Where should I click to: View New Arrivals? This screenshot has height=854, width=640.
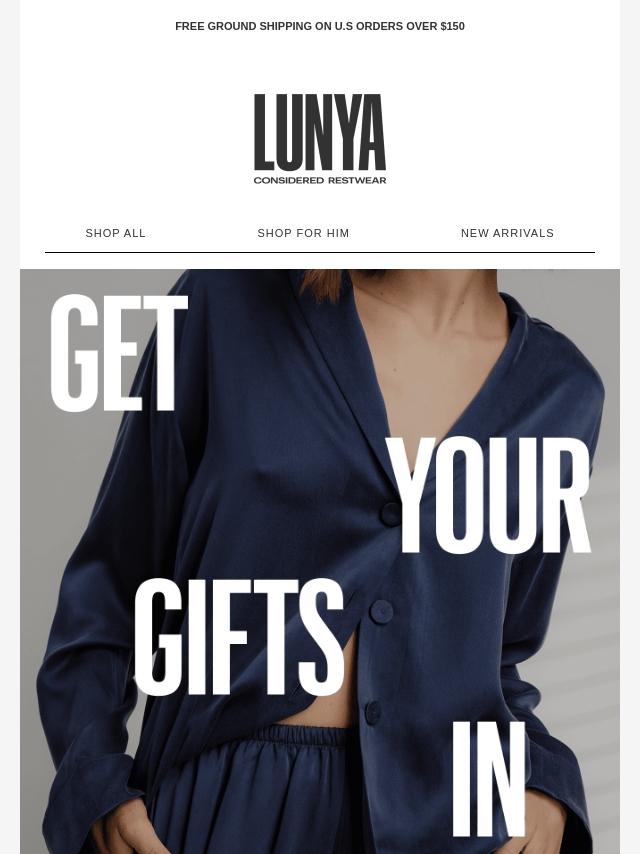[x=507, y=233]
